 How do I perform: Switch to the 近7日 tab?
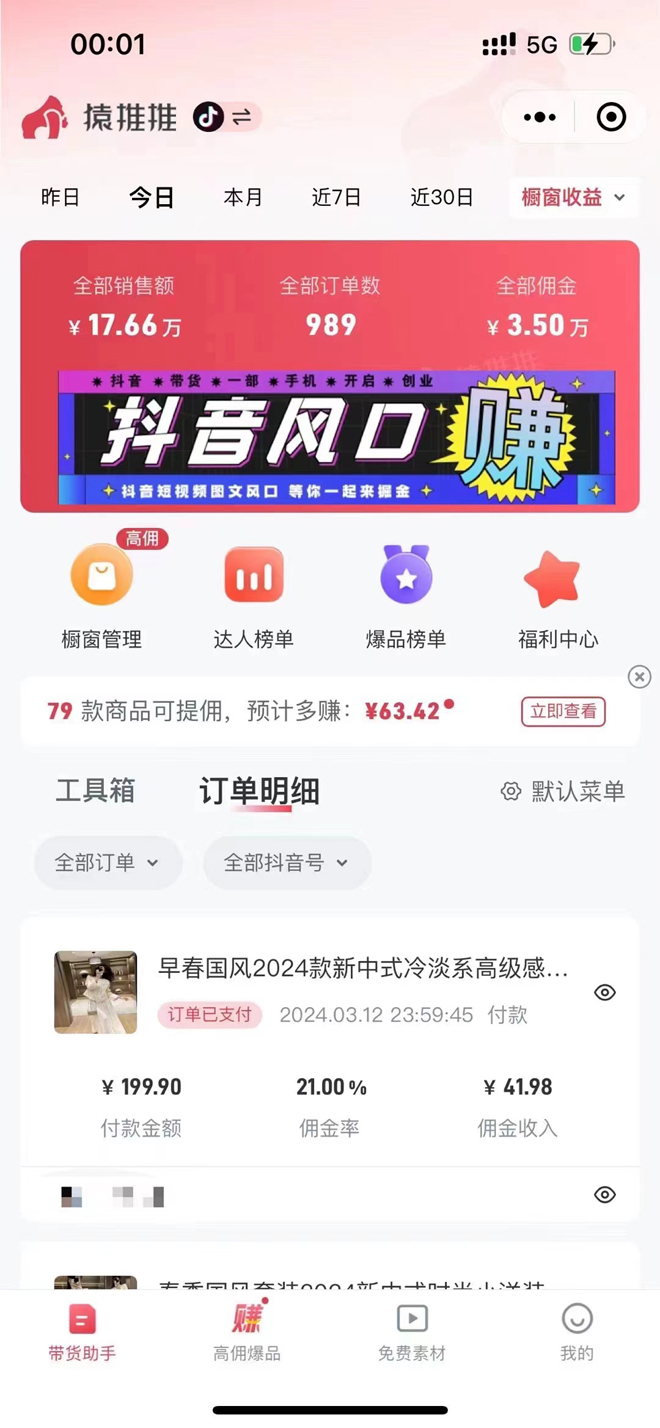[336, 197]
